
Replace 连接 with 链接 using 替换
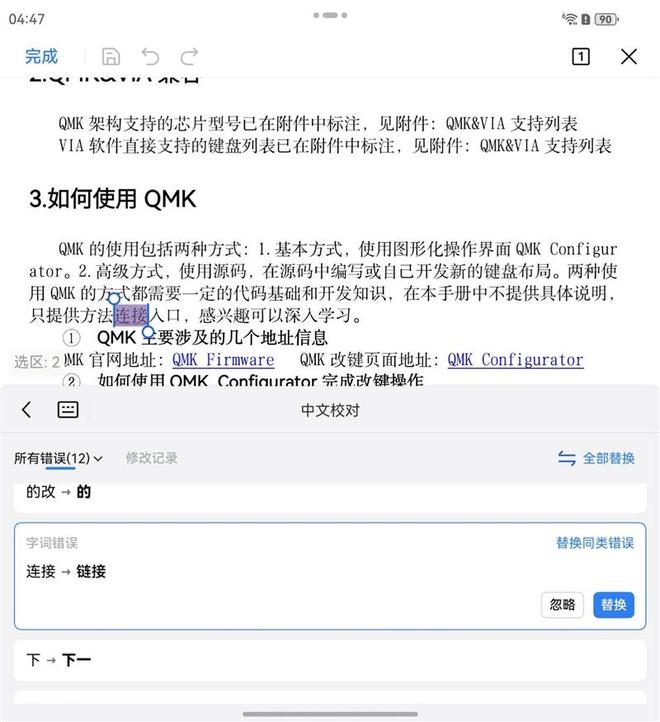[x=613, y=604]
